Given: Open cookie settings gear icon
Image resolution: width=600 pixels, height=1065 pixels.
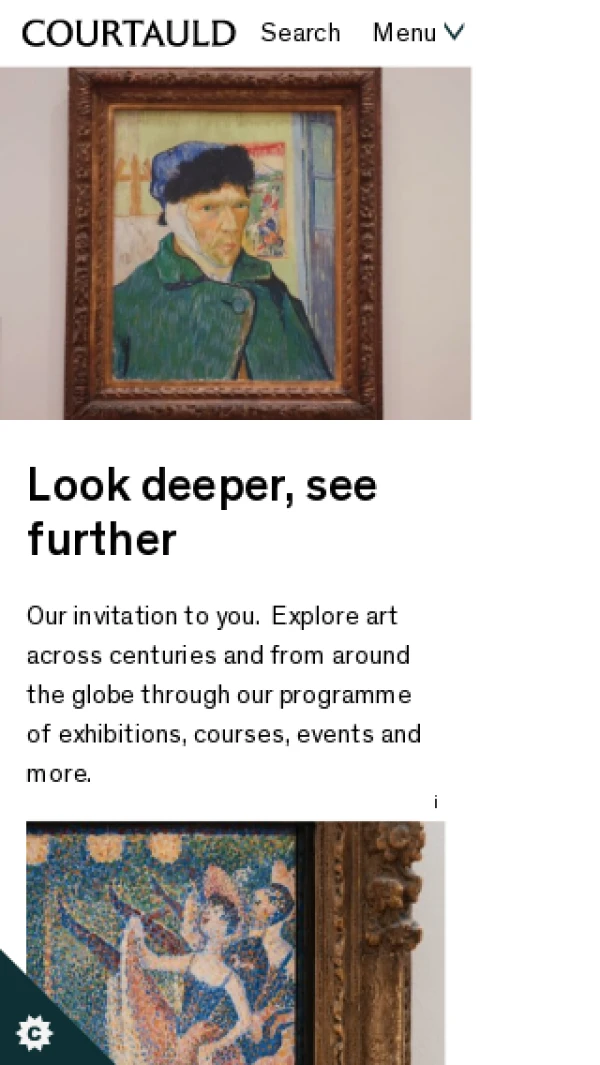Looking at the screenshot, I should [34, 1032].
